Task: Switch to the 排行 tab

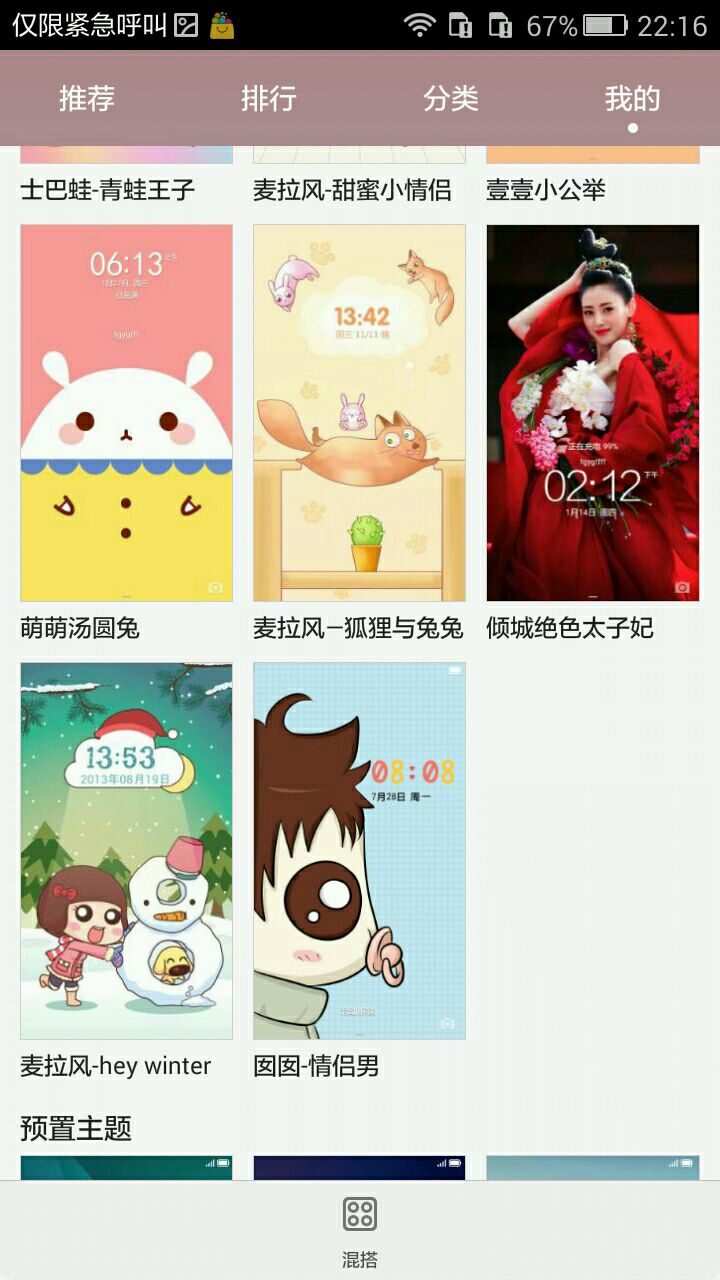Action: [x=269, y=98]
